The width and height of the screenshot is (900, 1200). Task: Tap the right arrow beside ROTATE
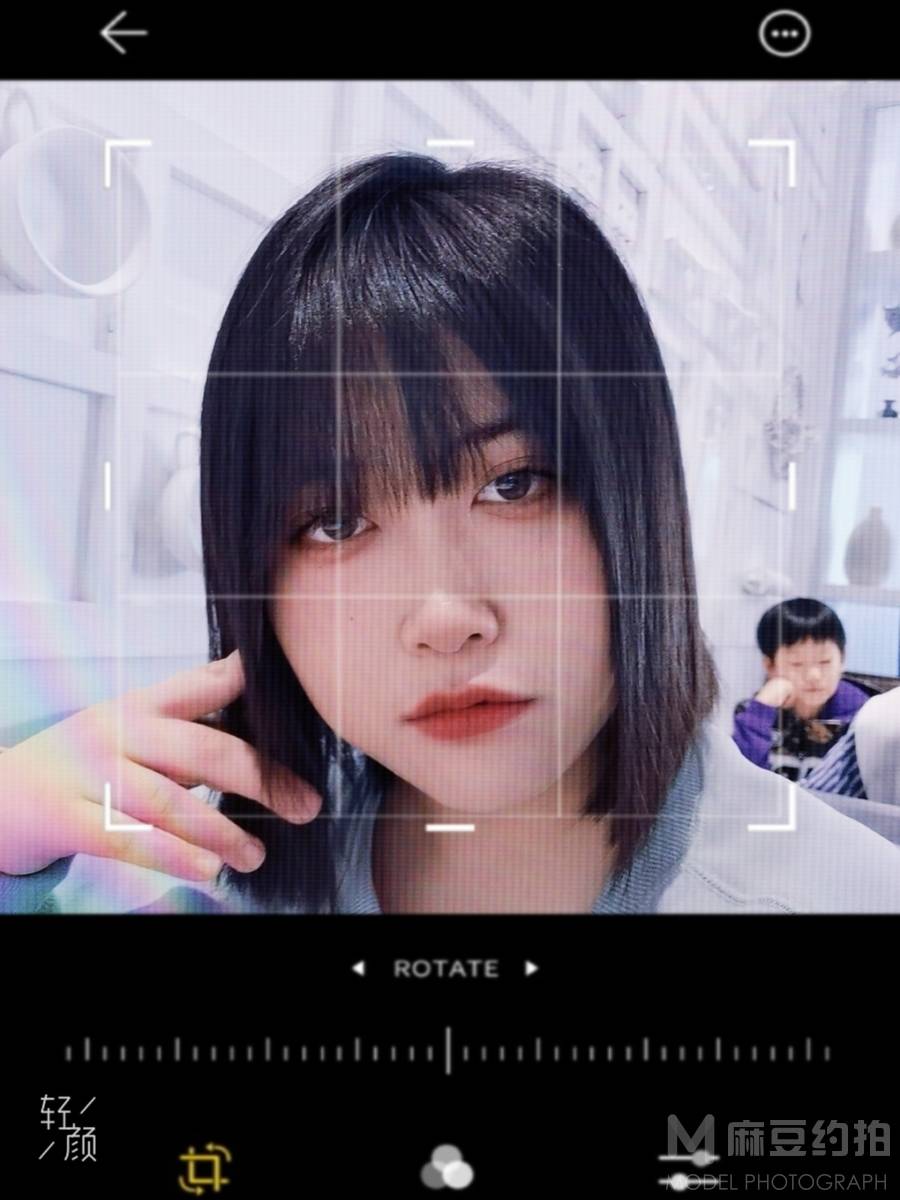(x=532, y=968)
